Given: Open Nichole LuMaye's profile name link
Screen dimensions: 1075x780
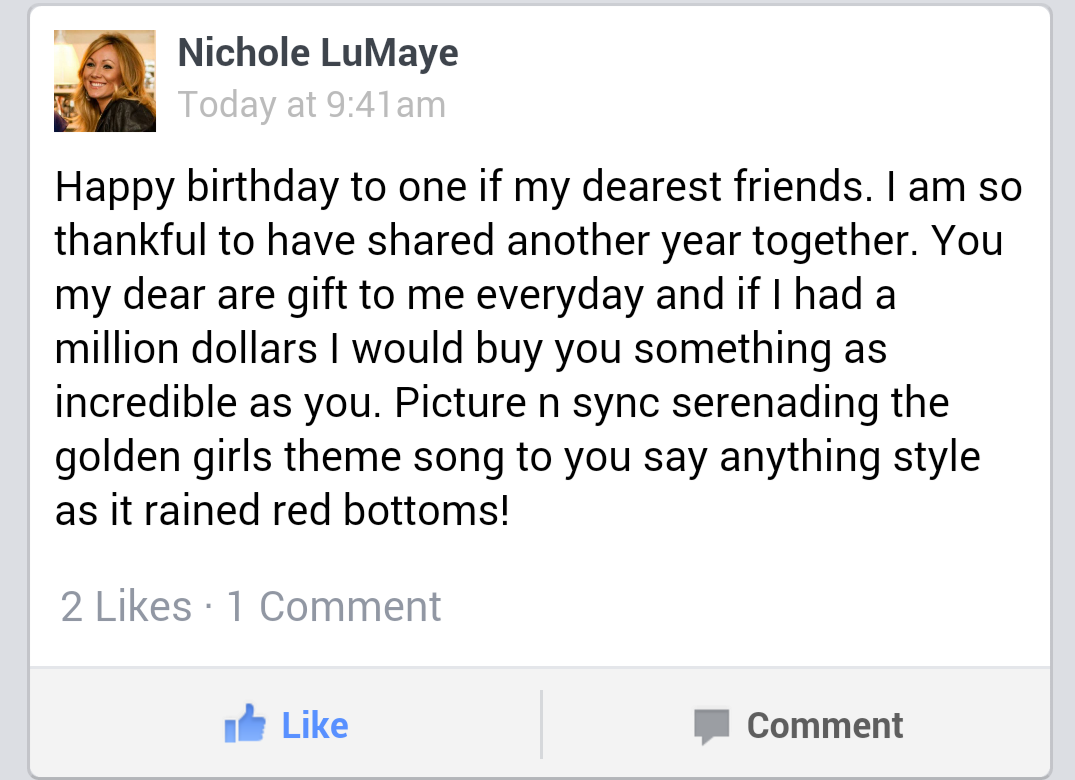Looking at the screenshot, I should tap(318, 53).
